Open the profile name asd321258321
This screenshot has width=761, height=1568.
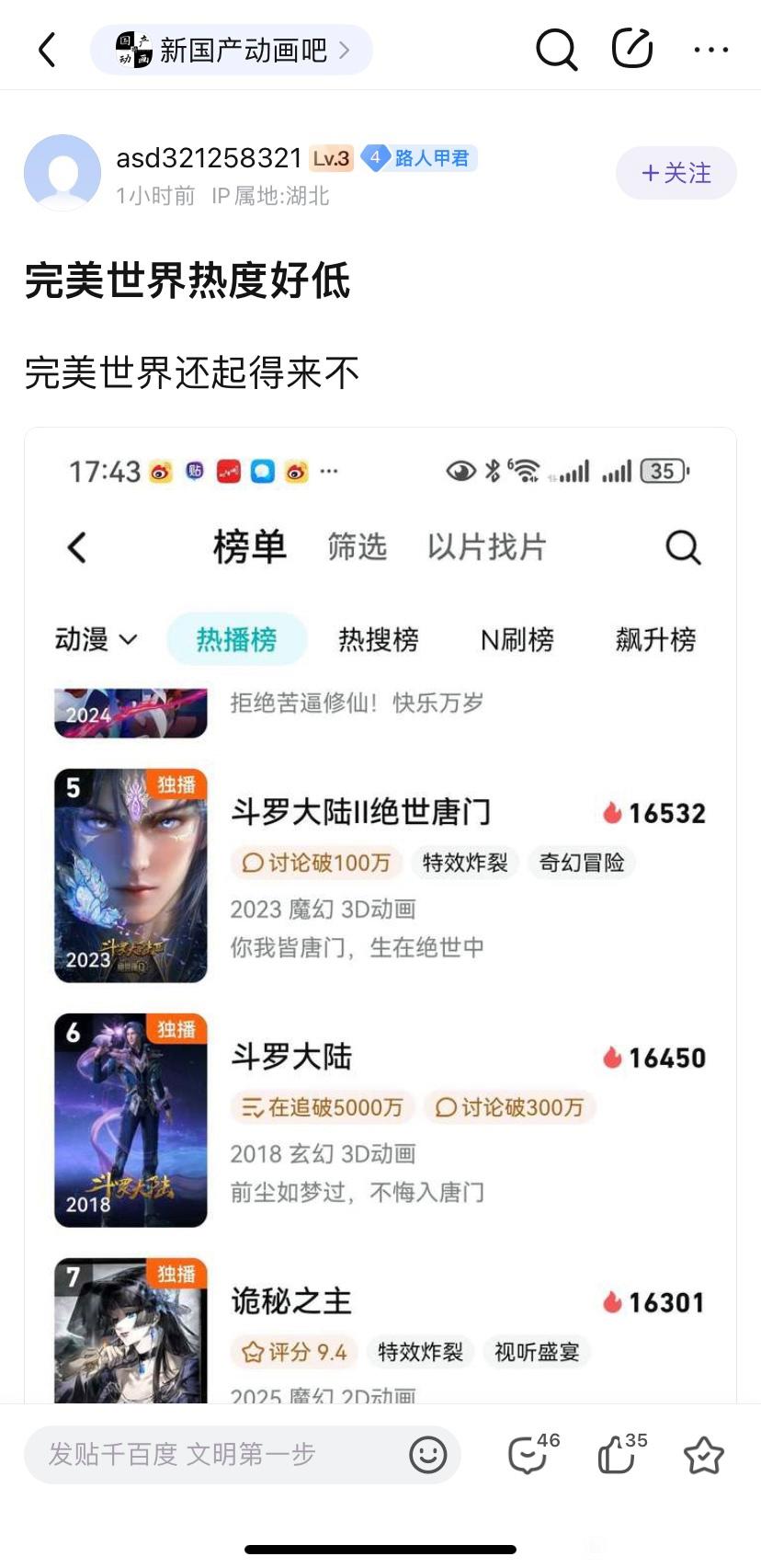pos(209,158)
